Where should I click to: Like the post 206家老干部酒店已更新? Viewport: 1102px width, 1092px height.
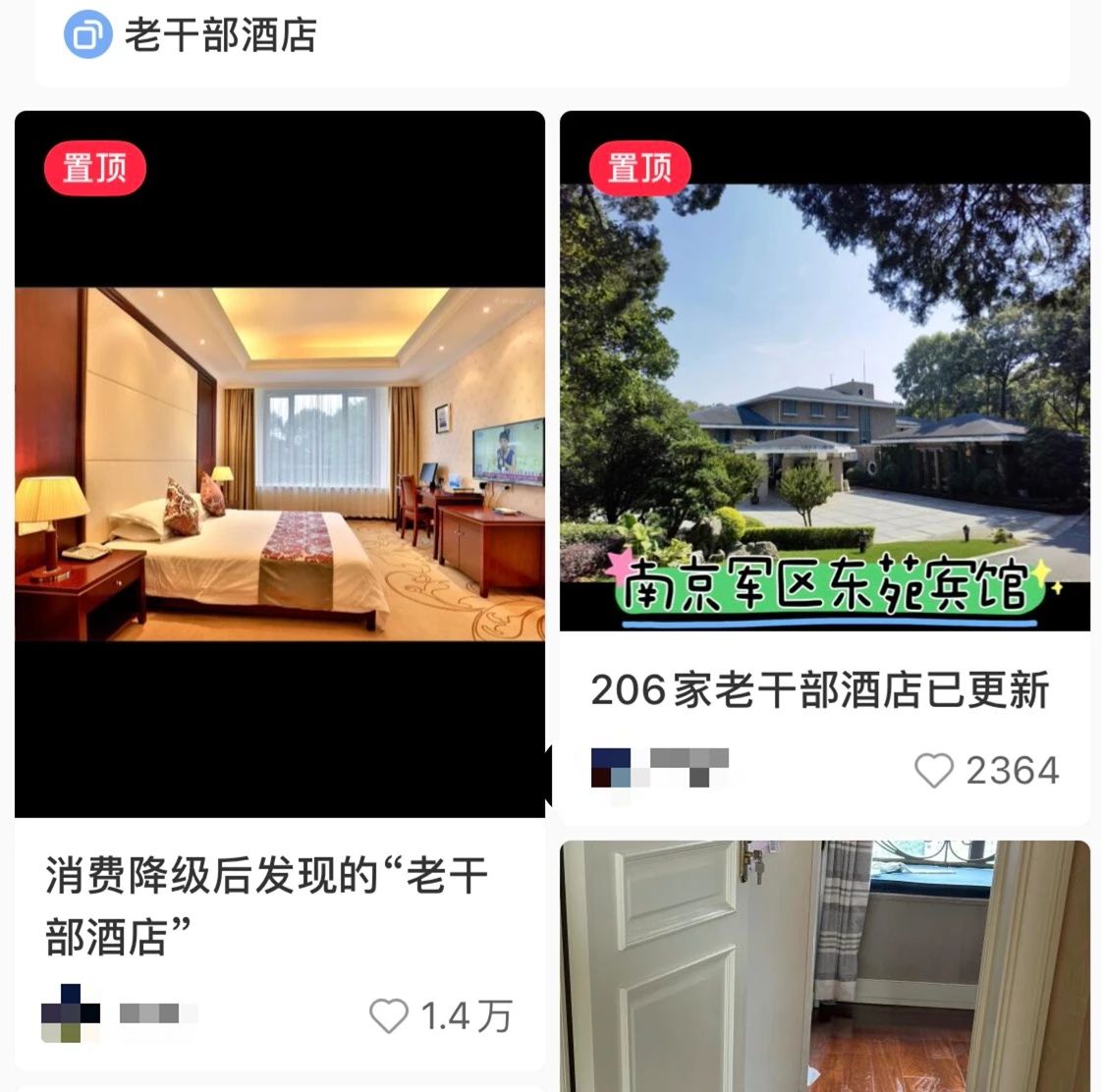pos(934,770)
